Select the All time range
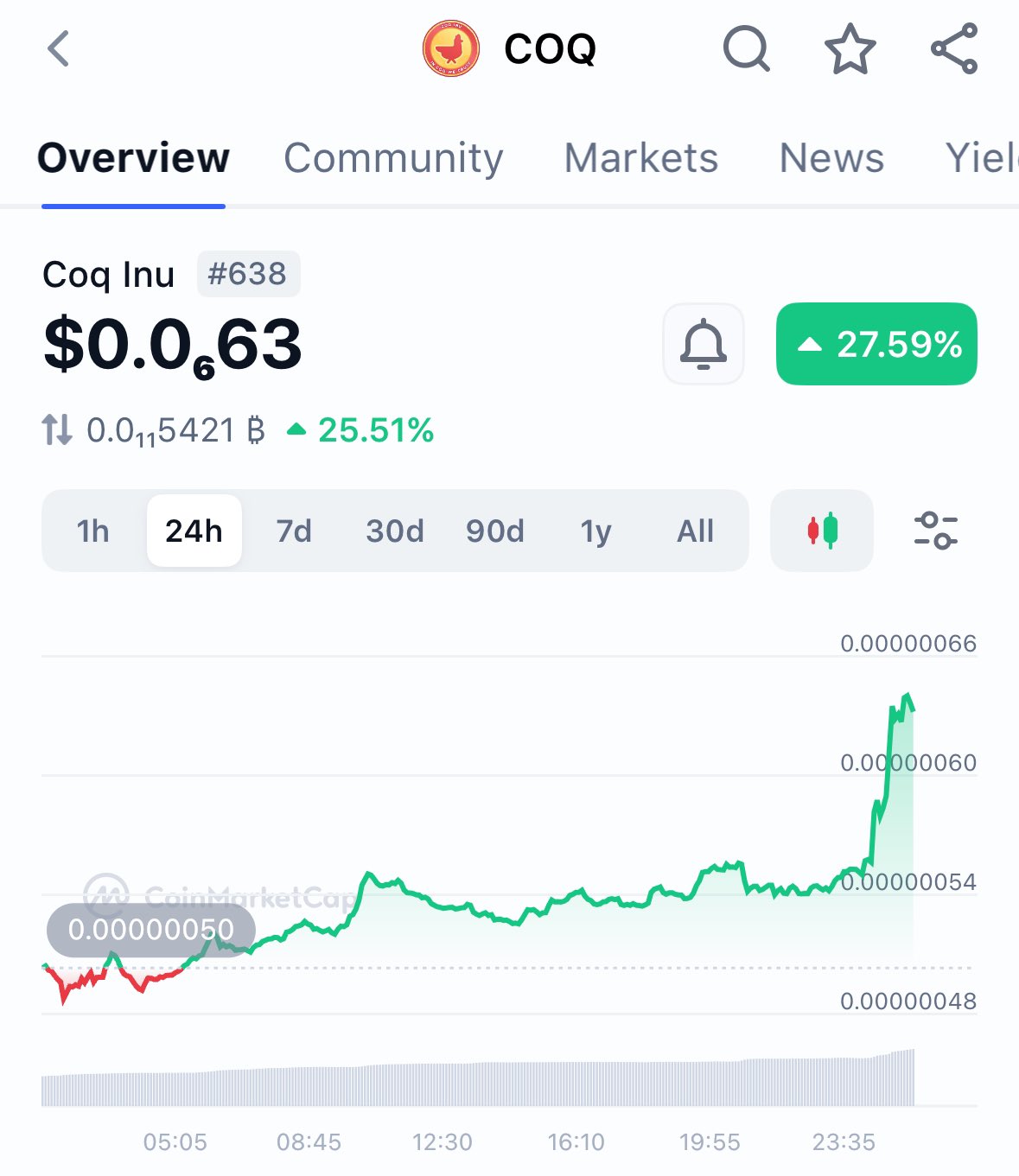Screen dimensions: 1019x1176 (x=696, y=531)
